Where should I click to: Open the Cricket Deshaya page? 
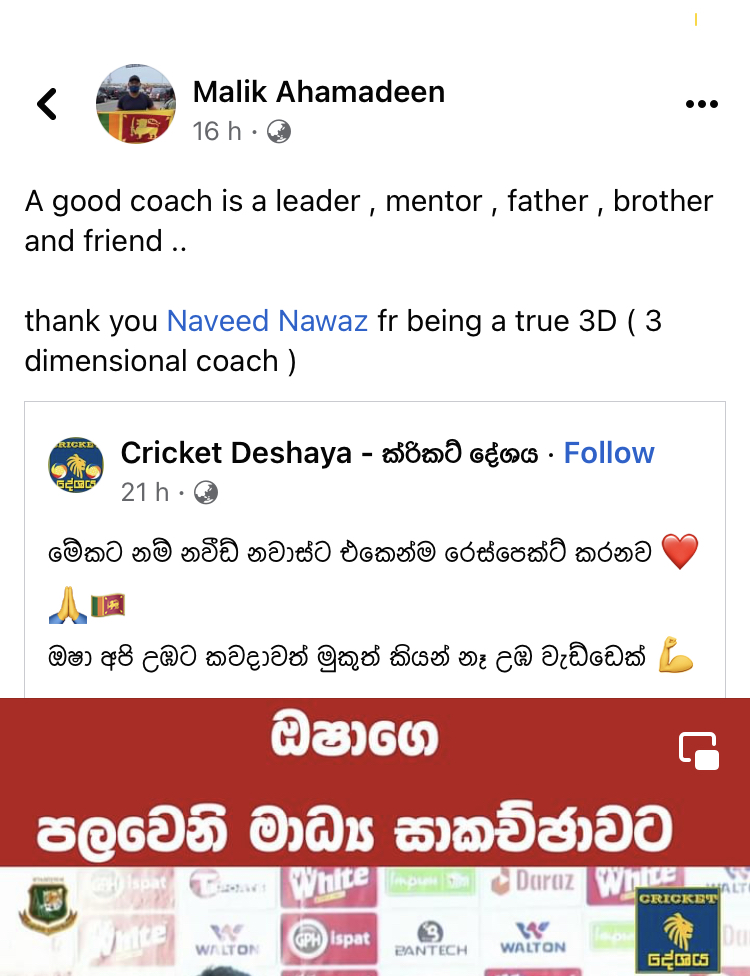(x=236, y=453)
